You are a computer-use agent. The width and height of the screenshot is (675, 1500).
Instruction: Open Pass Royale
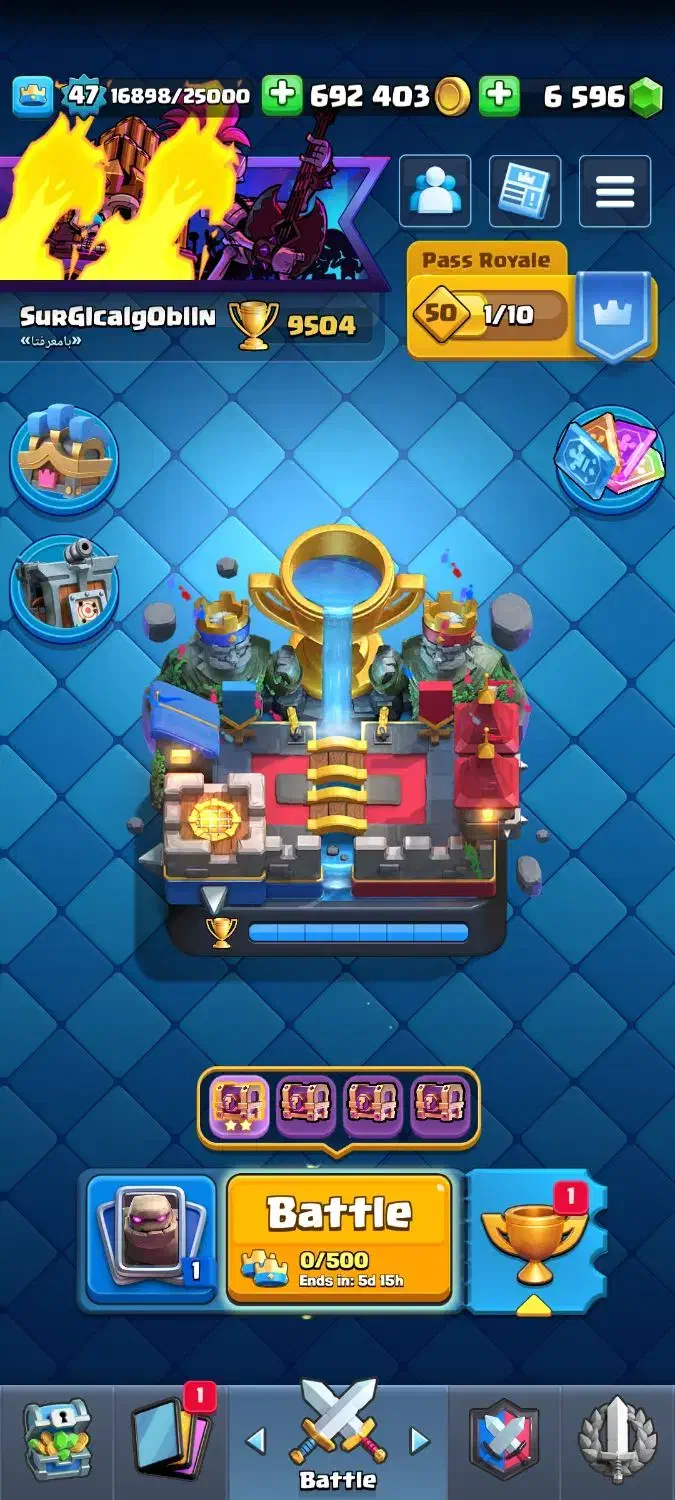point(531,303)
